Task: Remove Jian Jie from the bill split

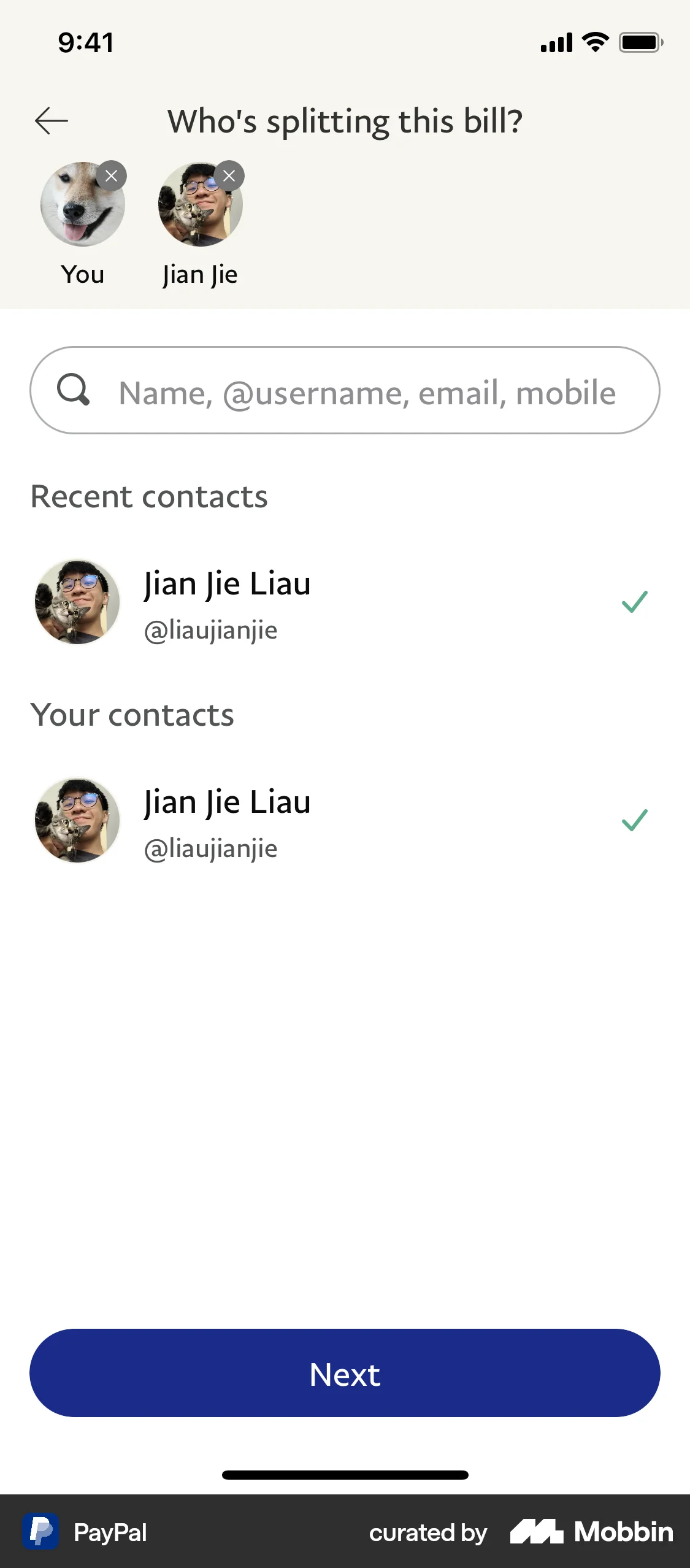Action: click(x=229, y=176)
